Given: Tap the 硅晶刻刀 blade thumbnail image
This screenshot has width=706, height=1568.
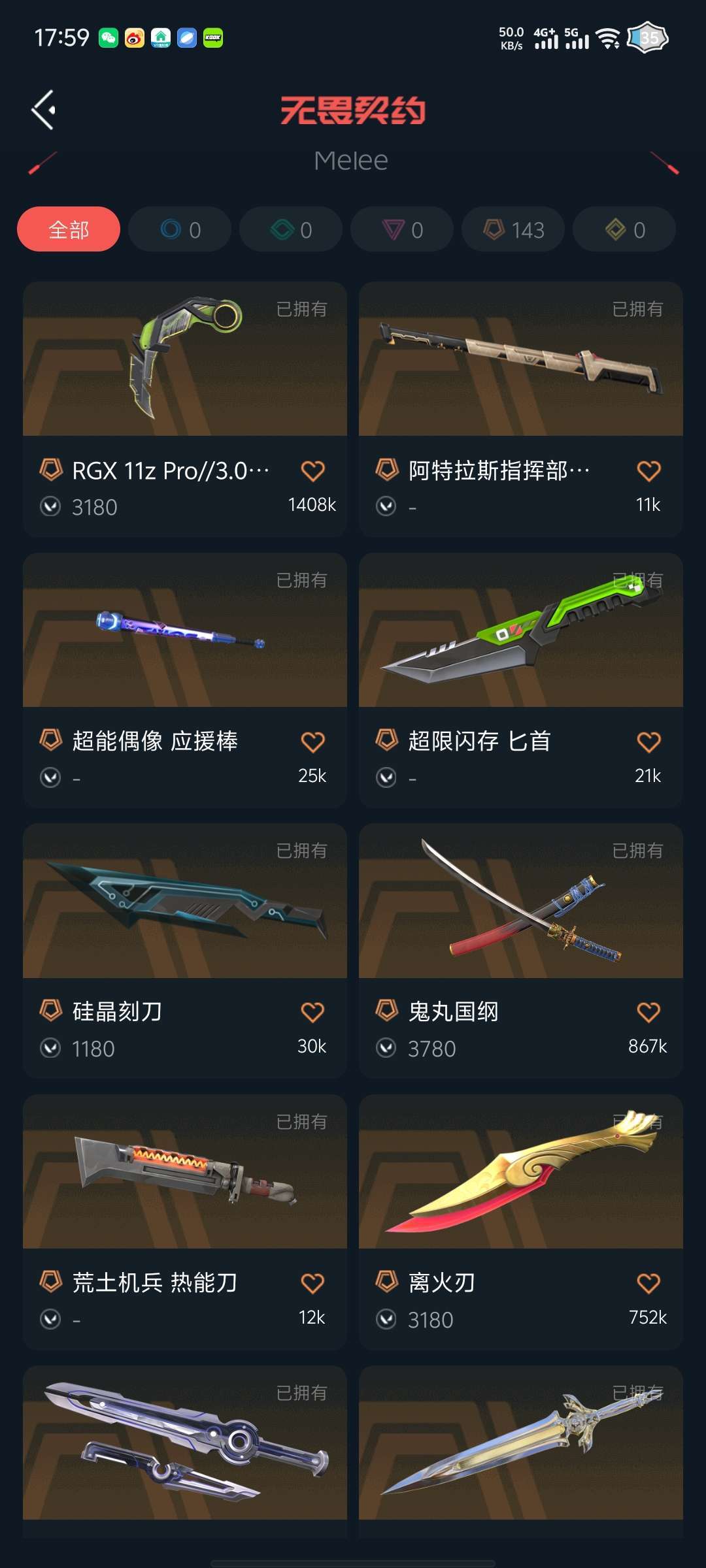Looking at the screenshot, I should 185,908.
